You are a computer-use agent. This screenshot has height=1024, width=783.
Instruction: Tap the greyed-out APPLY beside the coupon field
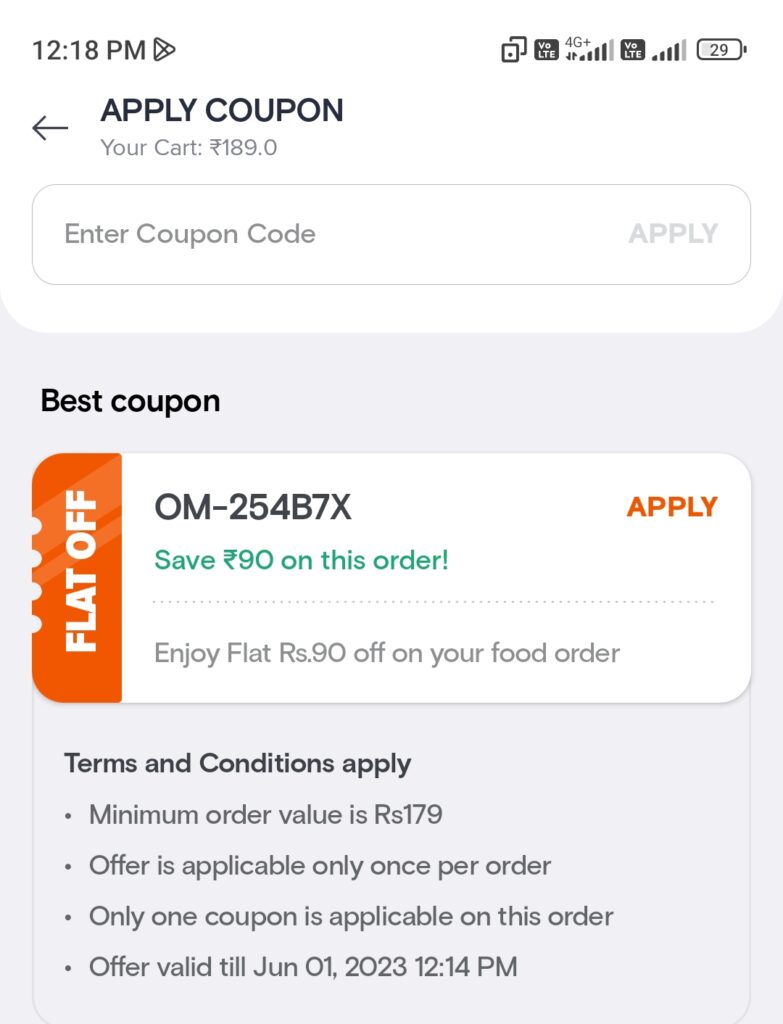(x=673, y=234)
